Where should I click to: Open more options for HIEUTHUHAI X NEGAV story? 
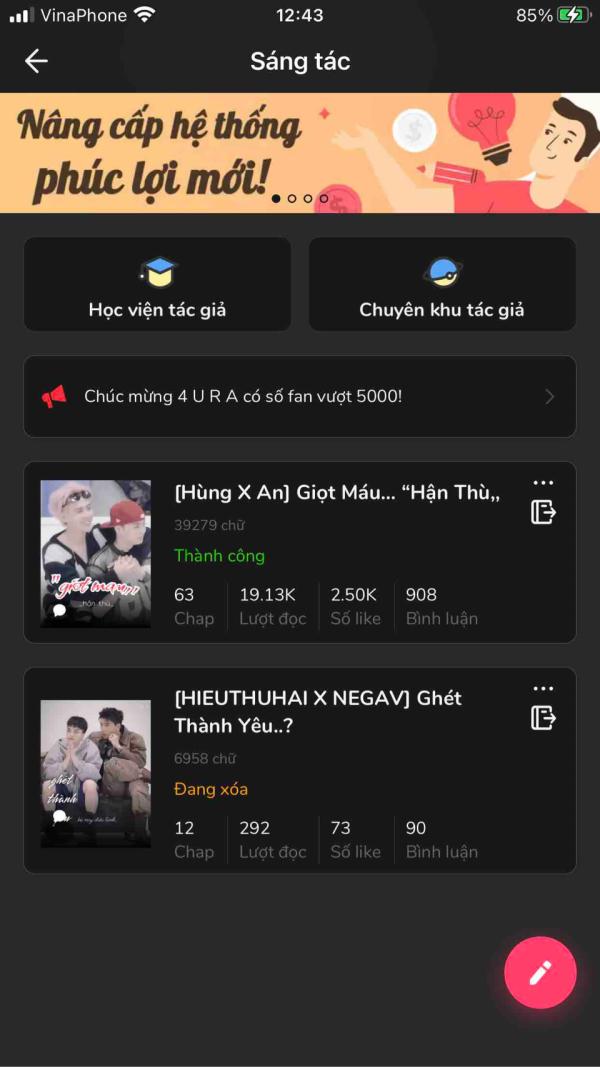[x=543, y=689]
